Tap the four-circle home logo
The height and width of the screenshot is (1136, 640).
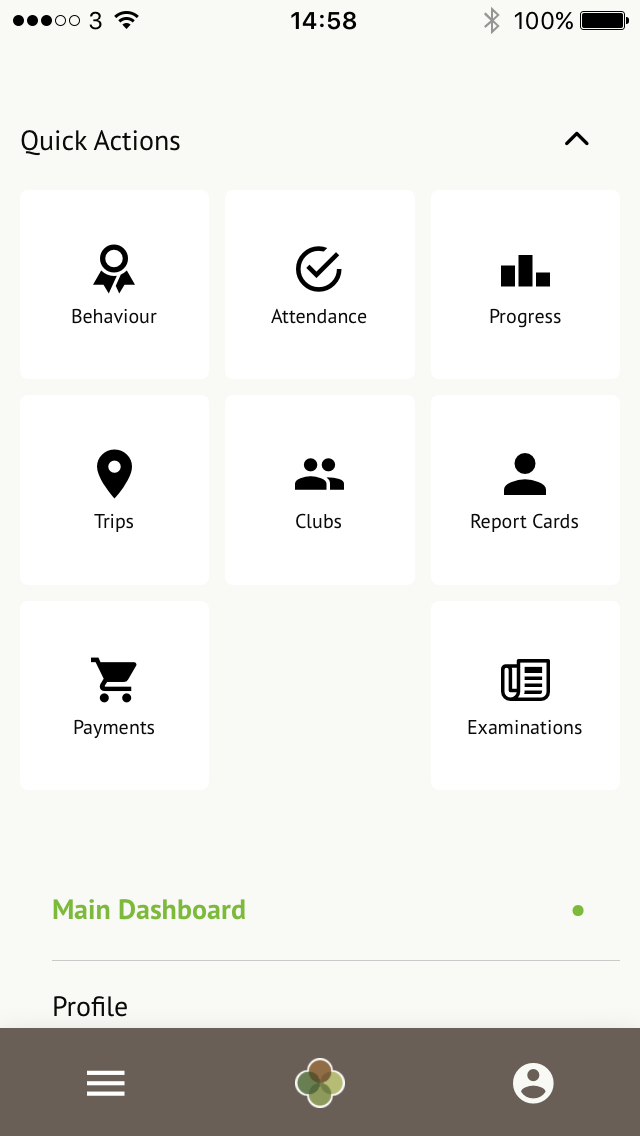[x=320, y=1083]
